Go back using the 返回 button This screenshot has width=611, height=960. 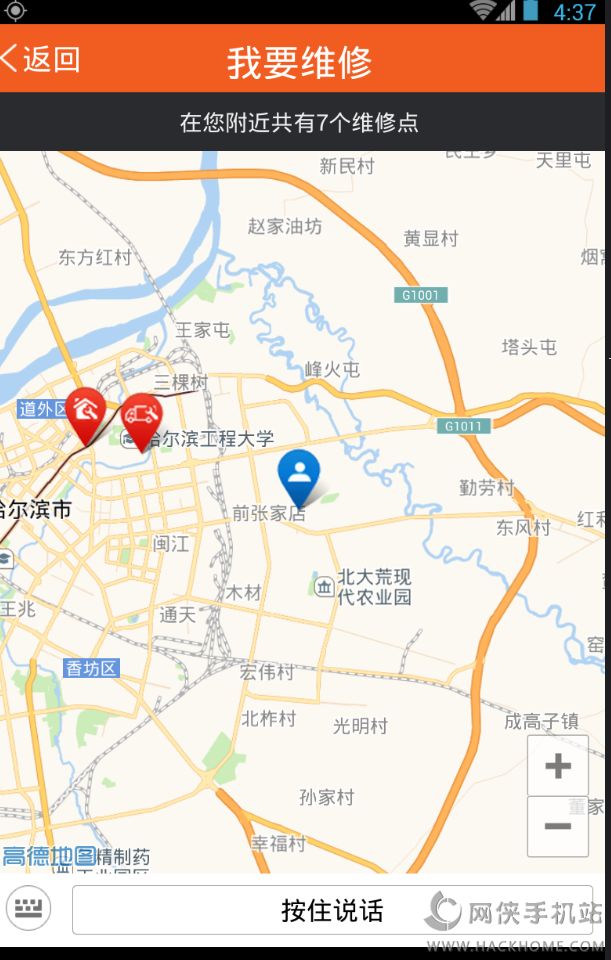pos(40,59)
